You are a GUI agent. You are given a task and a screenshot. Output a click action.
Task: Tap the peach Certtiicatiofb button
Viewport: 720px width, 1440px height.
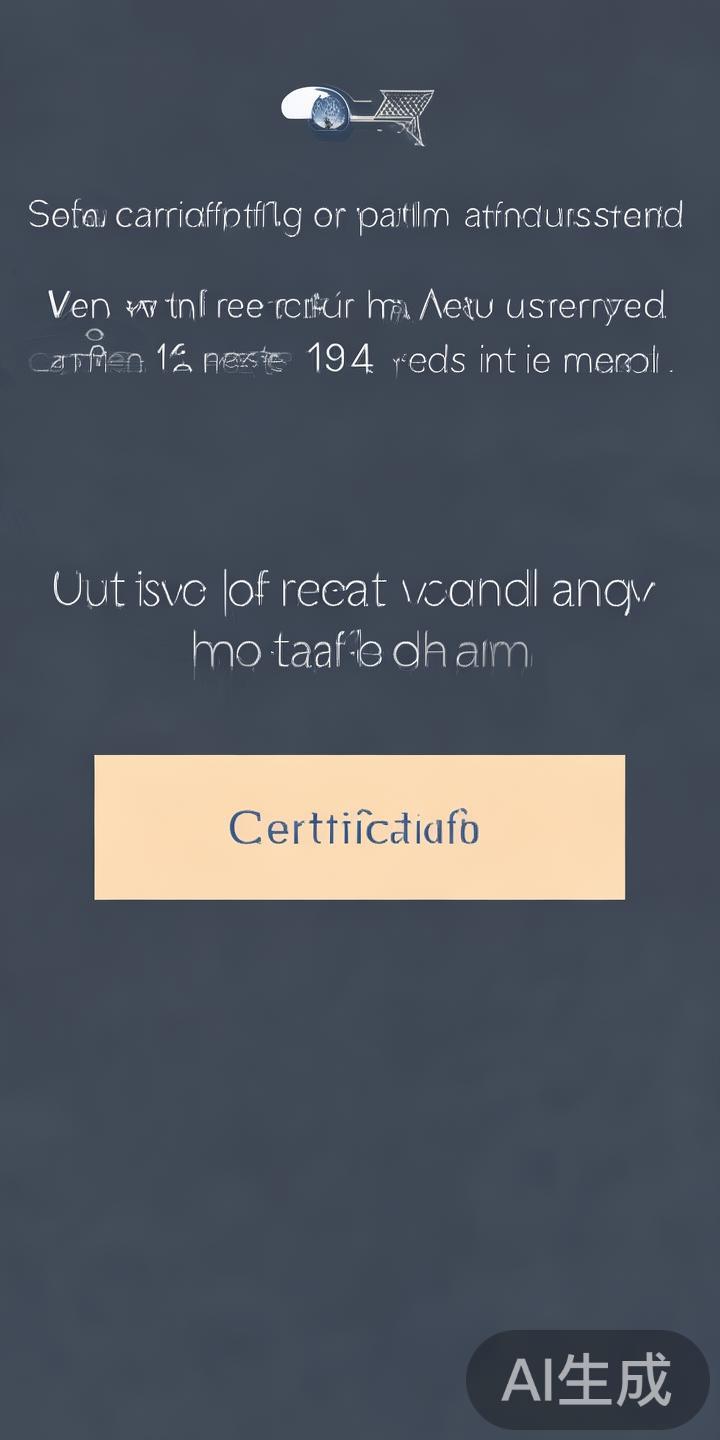click(359, 827)
